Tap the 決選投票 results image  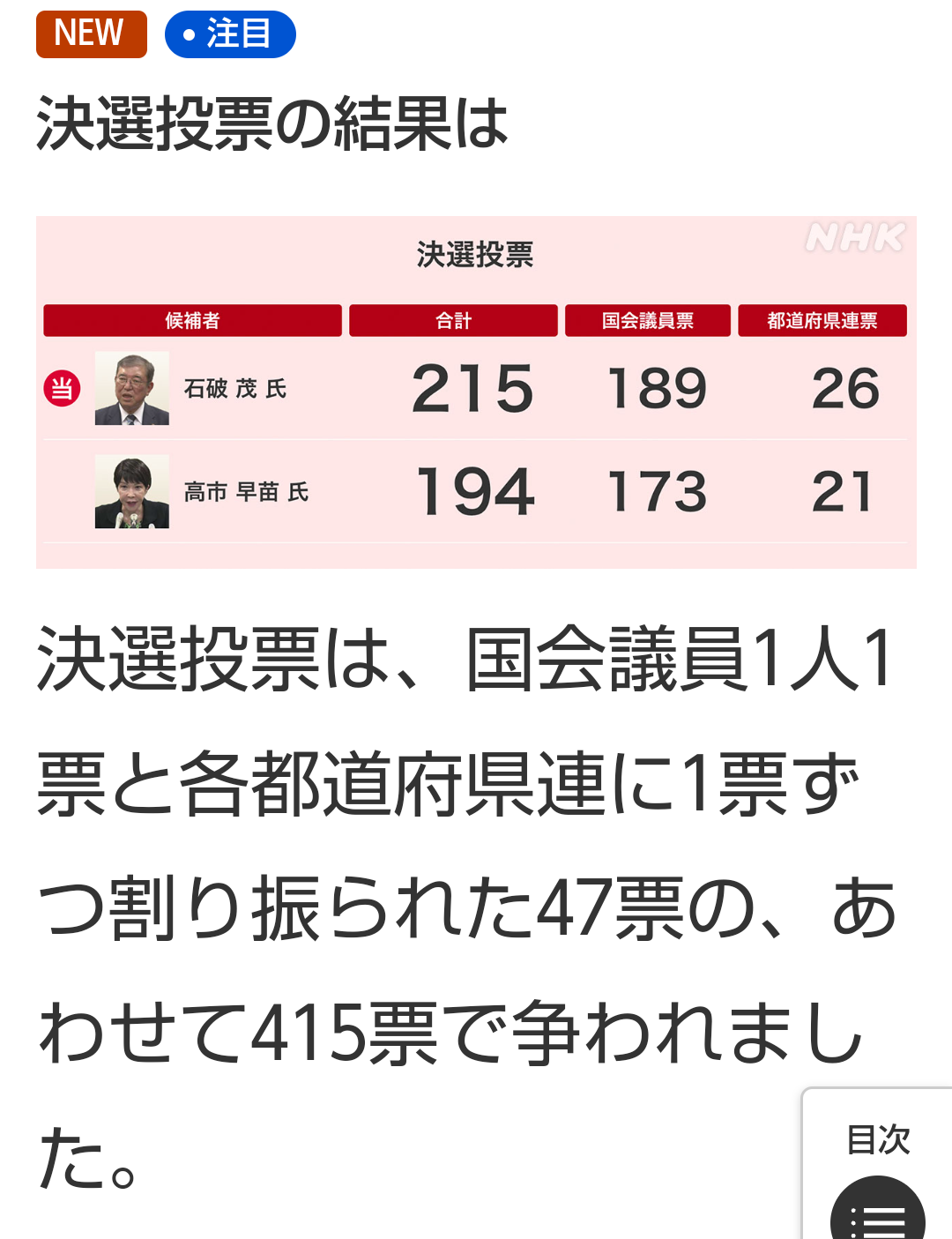476,392
